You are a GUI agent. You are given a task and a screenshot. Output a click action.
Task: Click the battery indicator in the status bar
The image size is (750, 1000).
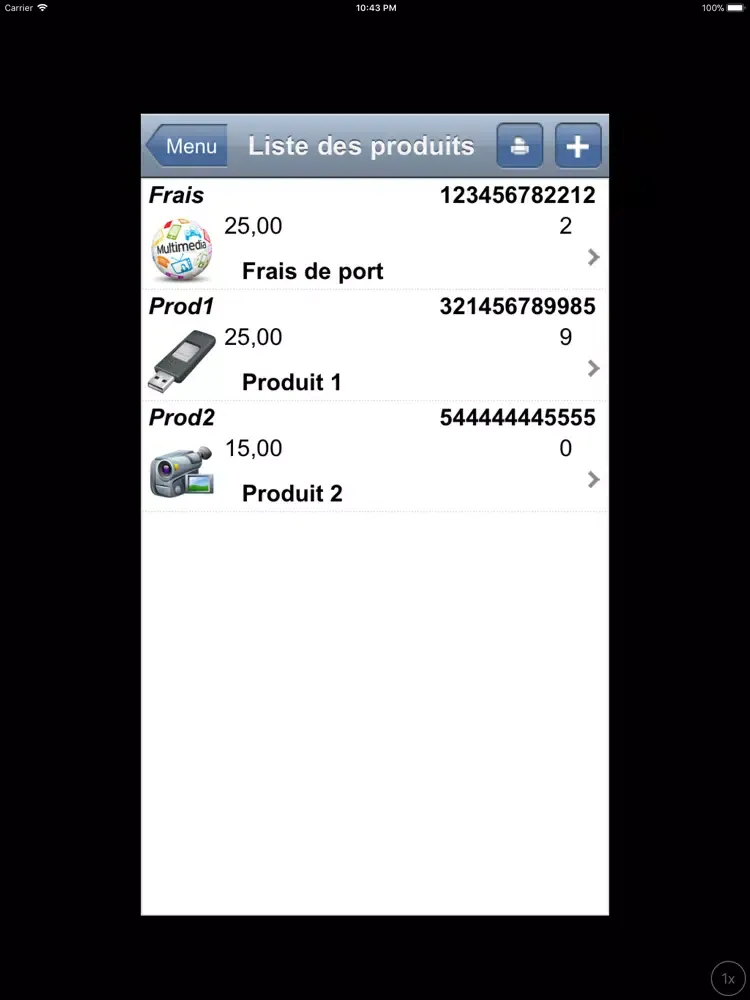737,7
